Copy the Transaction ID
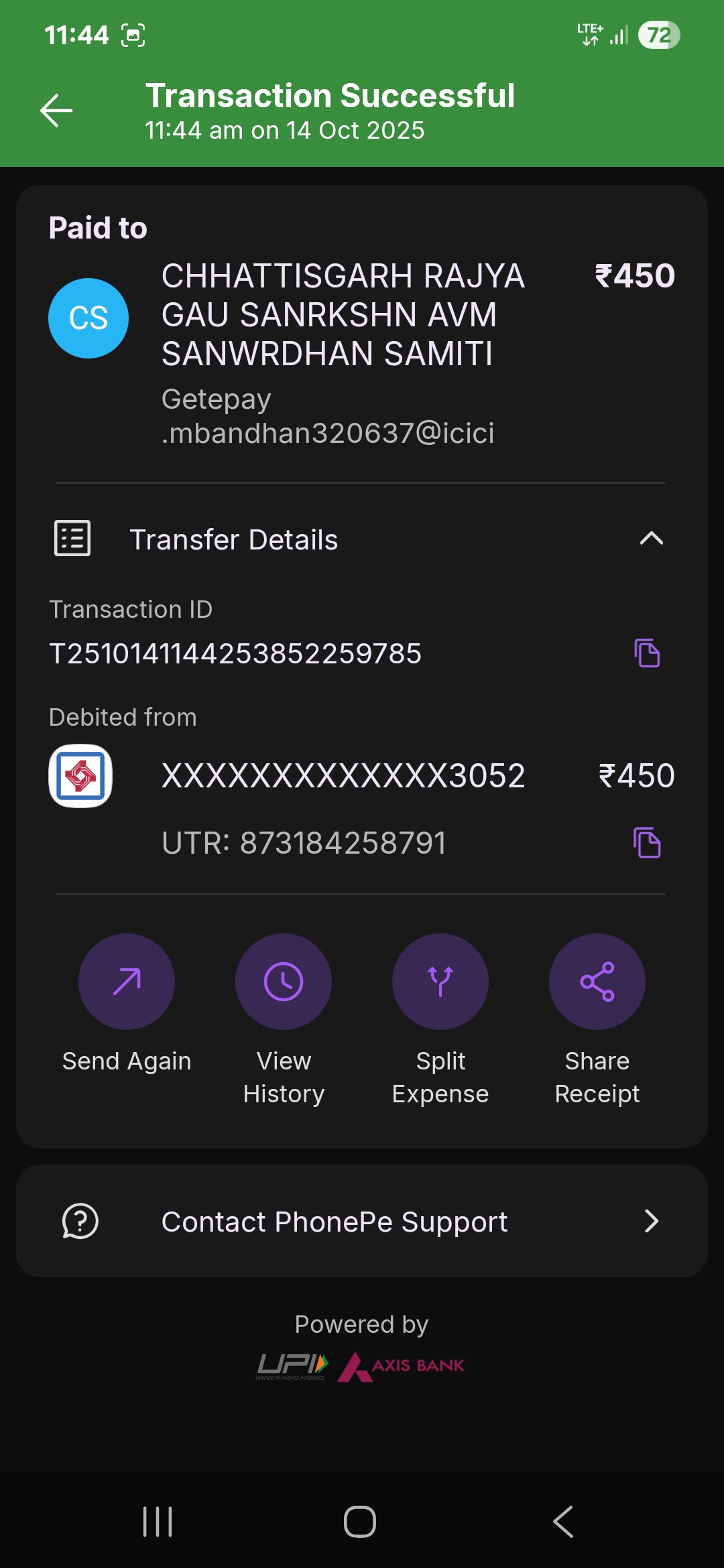 (647, 653)
